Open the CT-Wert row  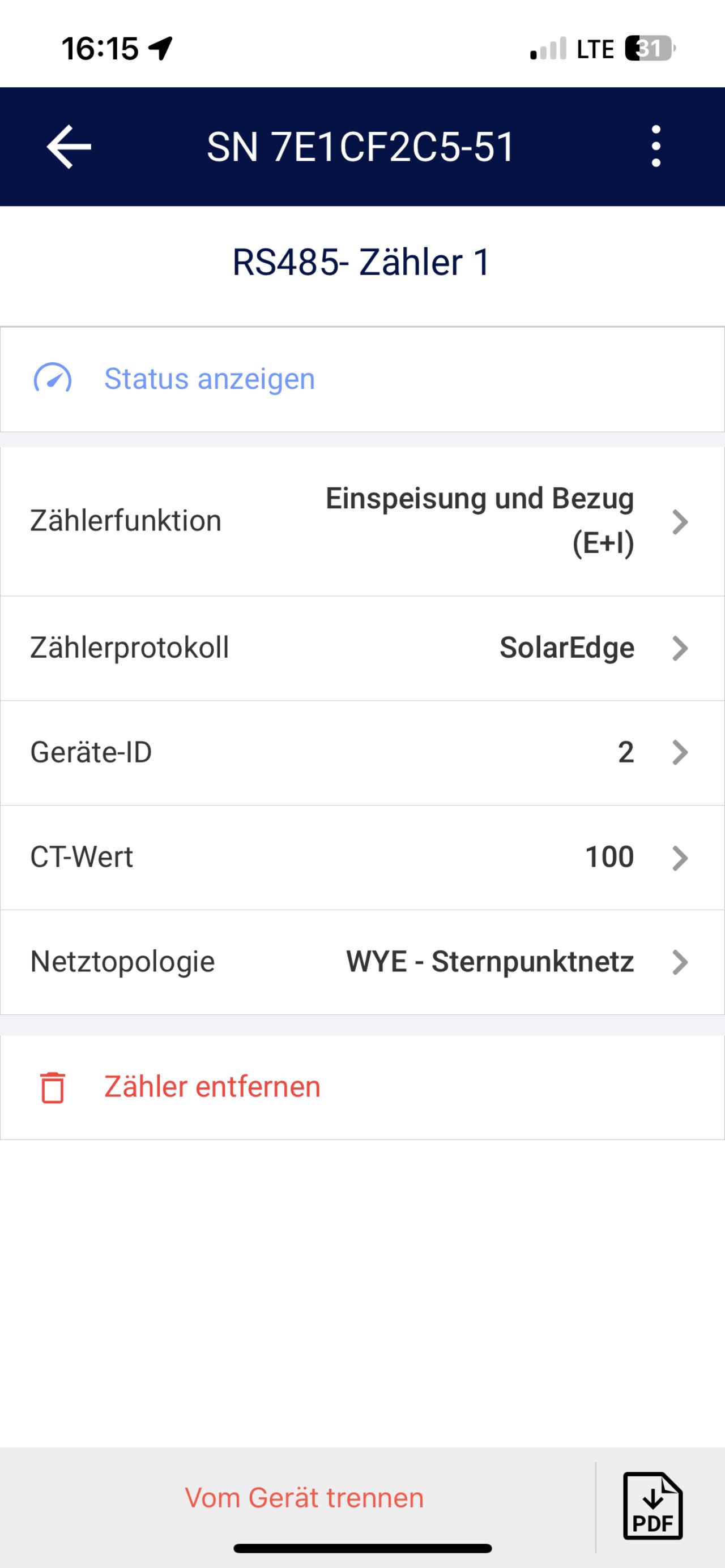362,858
